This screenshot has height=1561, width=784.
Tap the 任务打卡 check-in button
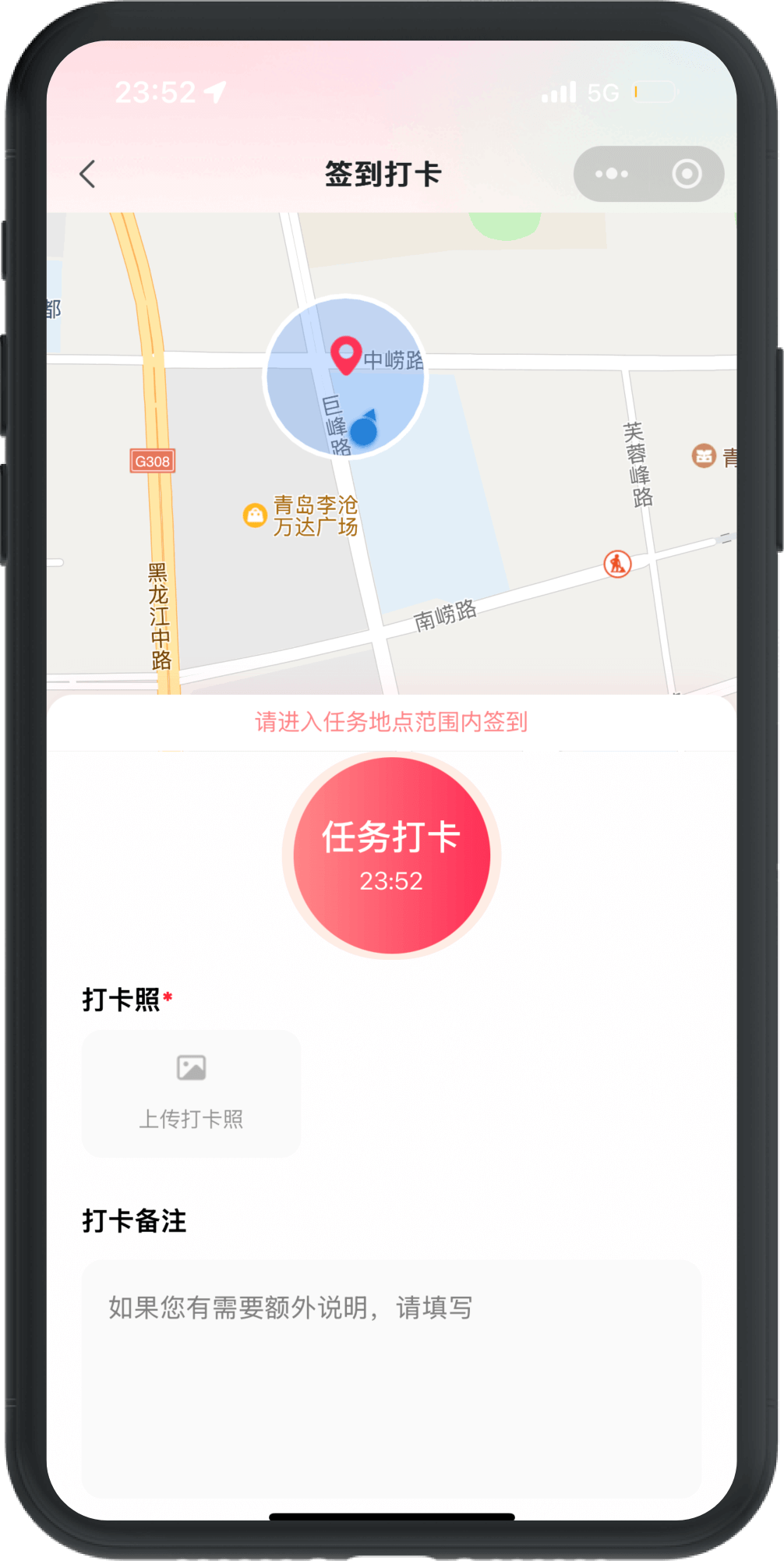coord(391,855)
